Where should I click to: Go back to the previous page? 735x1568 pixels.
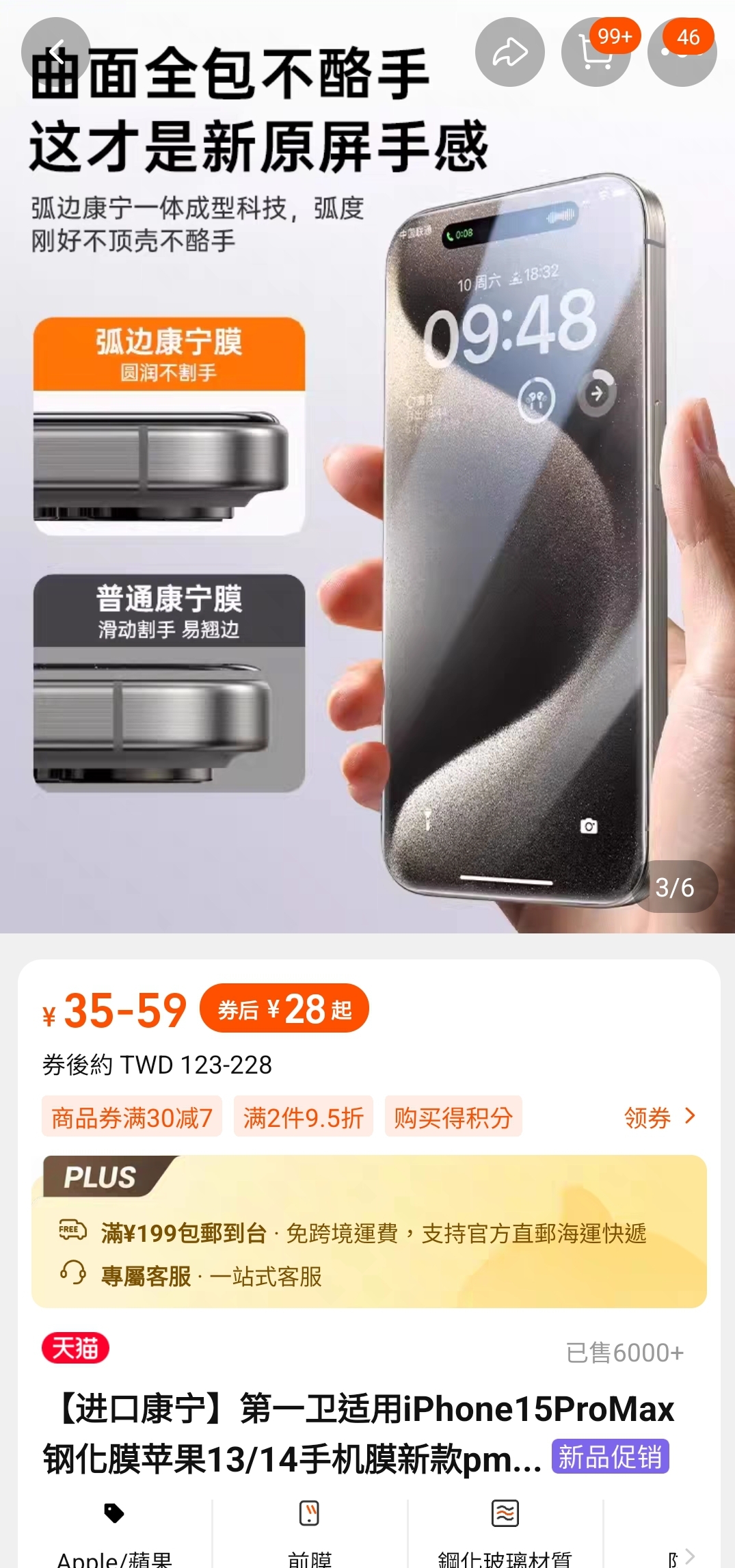point(55,51)
